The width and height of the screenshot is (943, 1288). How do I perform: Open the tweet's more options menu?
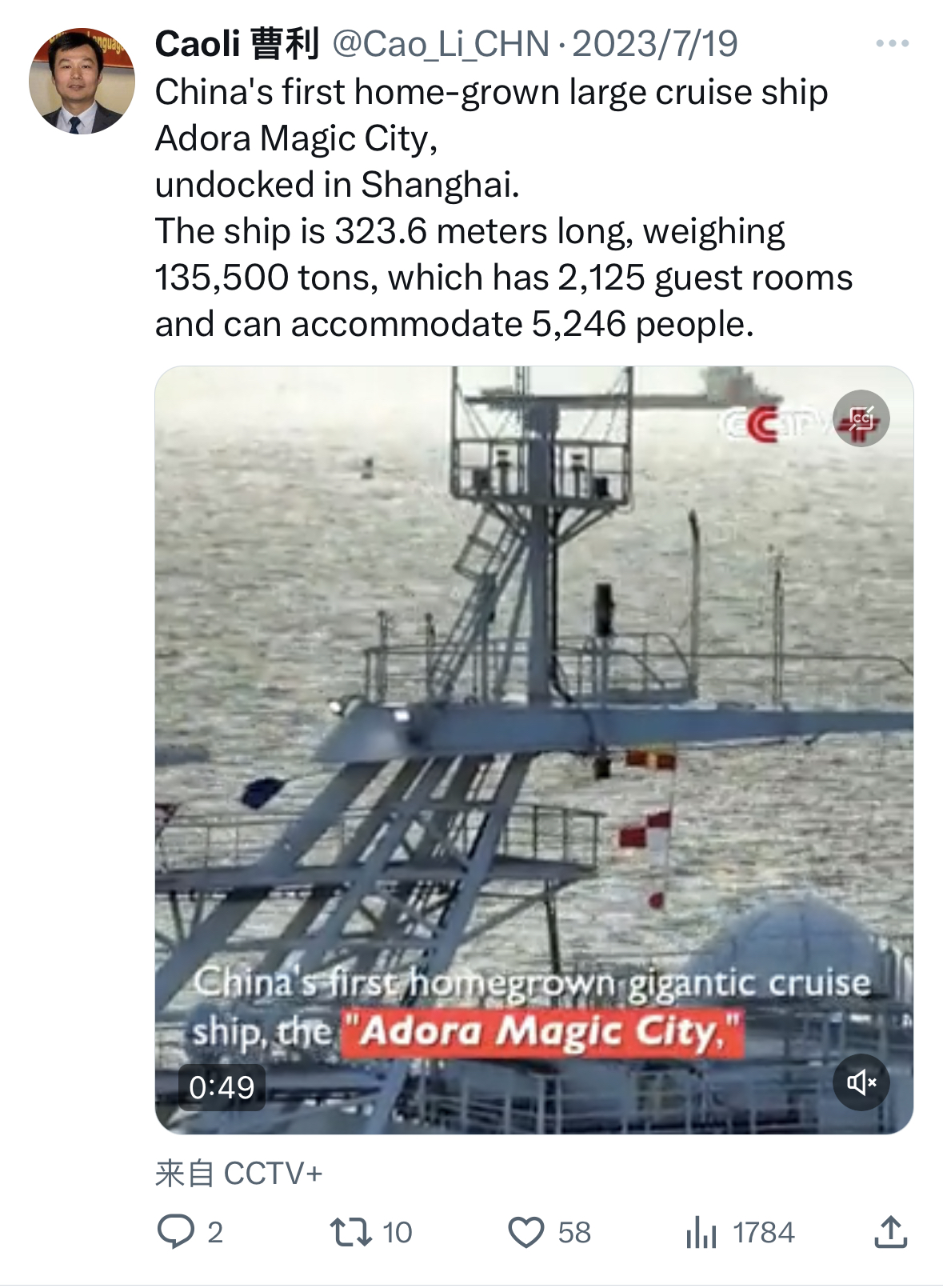pyautogui.click(x=892, y=44)
